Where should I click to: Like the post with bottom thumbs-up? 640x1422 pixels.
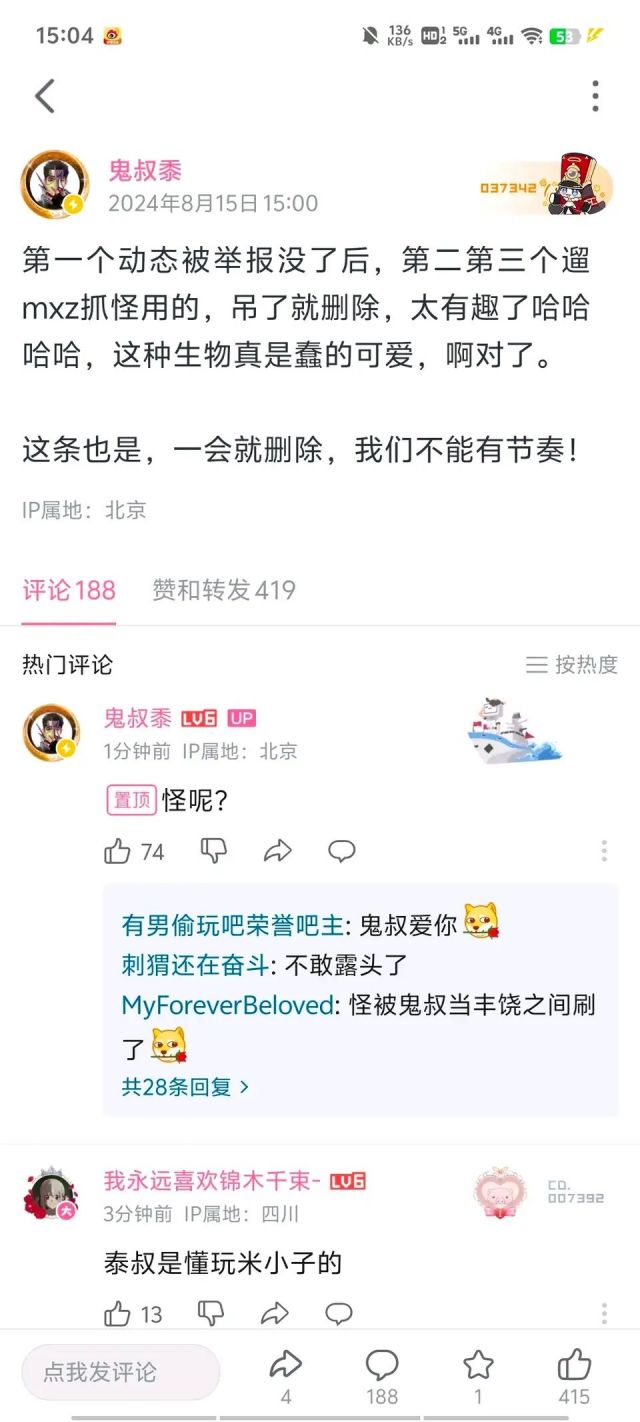coord(574,1365)
